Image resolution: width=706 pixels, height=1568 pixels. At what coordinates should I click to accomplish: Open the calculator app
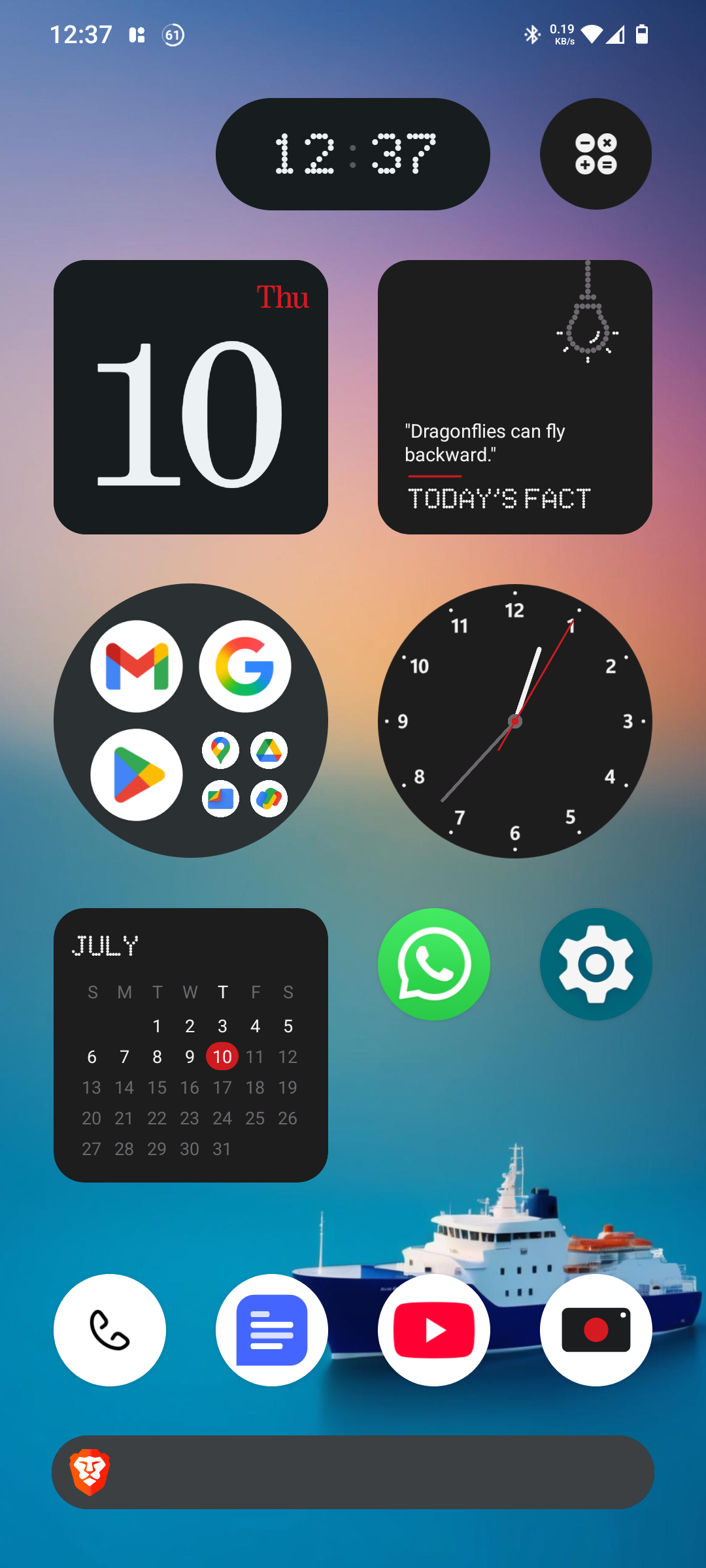pos(596,154)
